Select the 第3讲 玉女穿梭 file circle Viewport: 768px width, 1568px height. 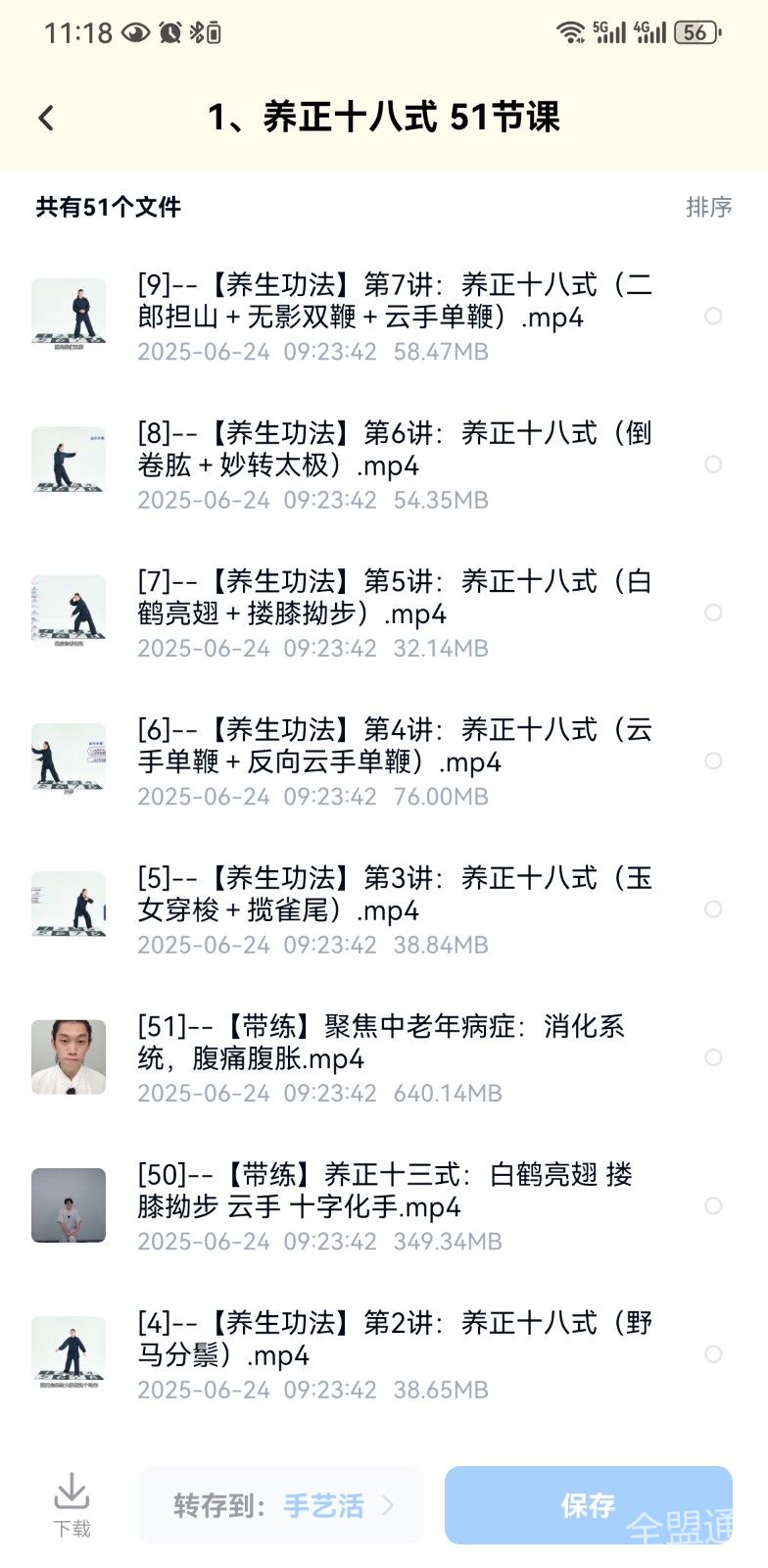pos(713,909)
